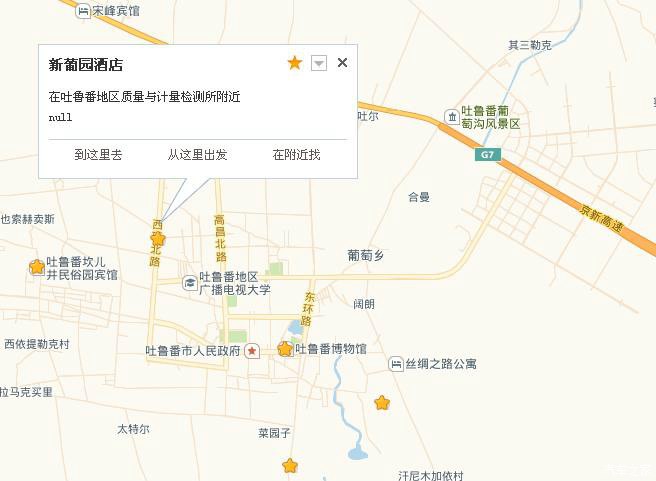The width and height of the screenshot is (656, 481).
Task: Expand the dropdown arrow beside the star
Action: tap(319, 63)
